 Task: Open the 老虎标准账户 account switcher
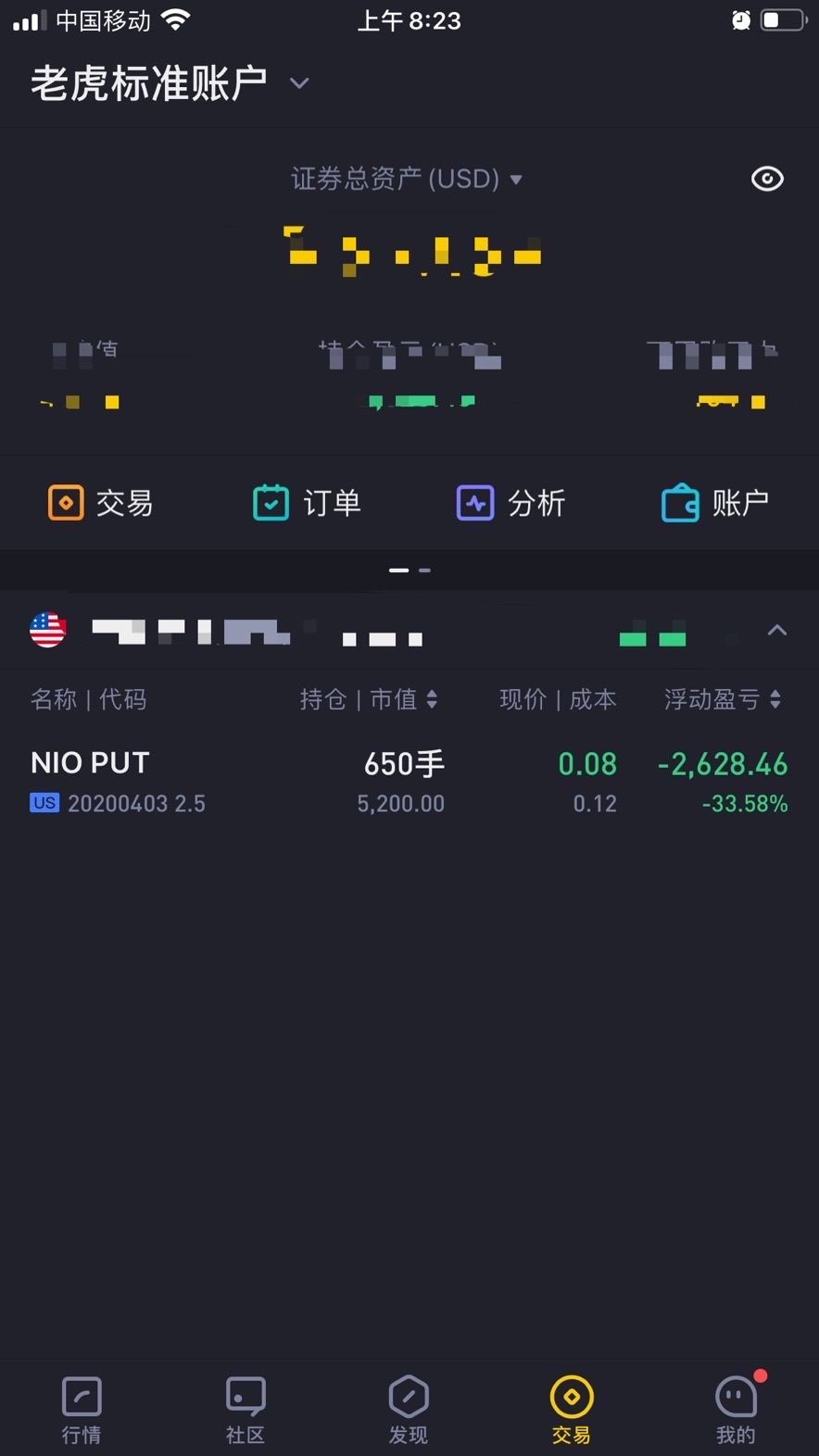pos(170,83)
